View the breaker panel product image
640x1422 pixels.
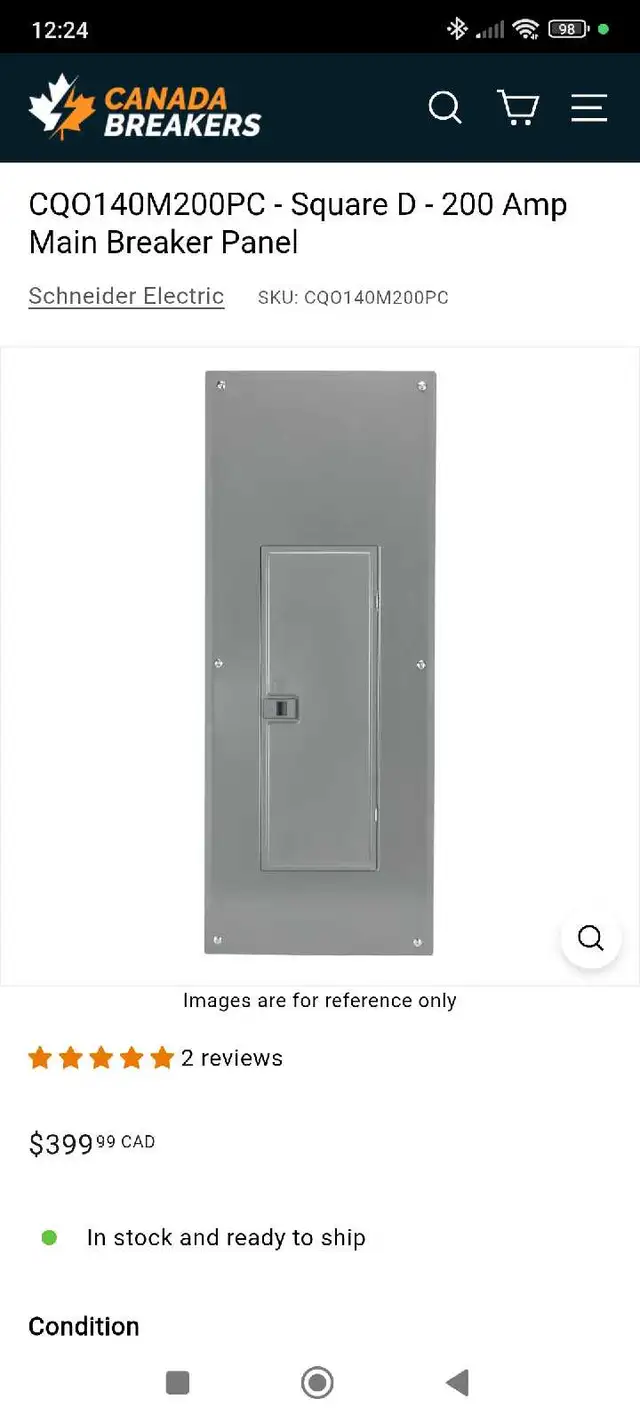320,663
